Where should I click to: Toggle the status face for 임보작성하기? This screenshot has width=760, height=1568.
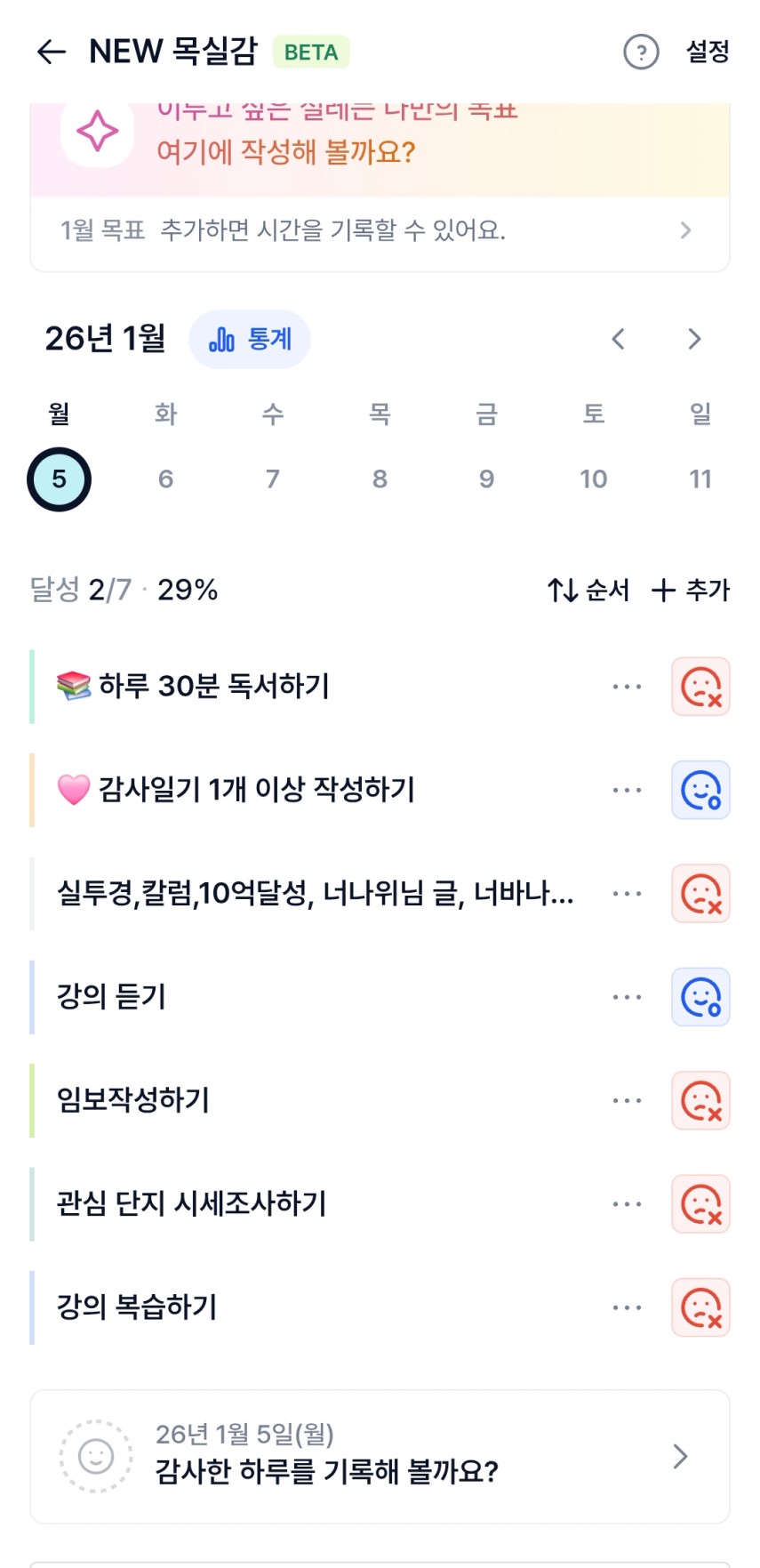coord(700,1101)
